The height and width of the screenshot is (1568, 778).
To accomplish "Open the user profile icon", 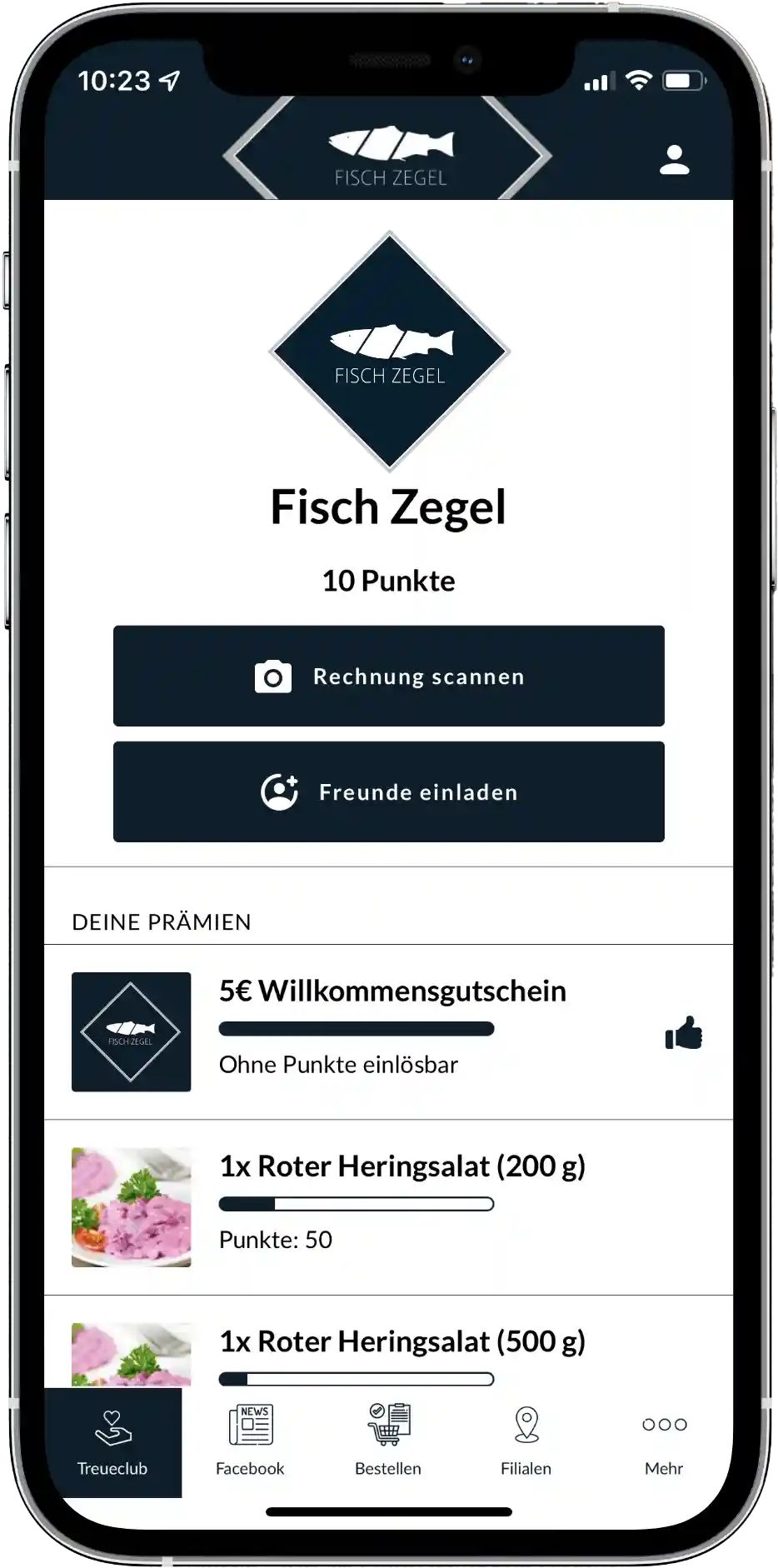I will [674, 159].
